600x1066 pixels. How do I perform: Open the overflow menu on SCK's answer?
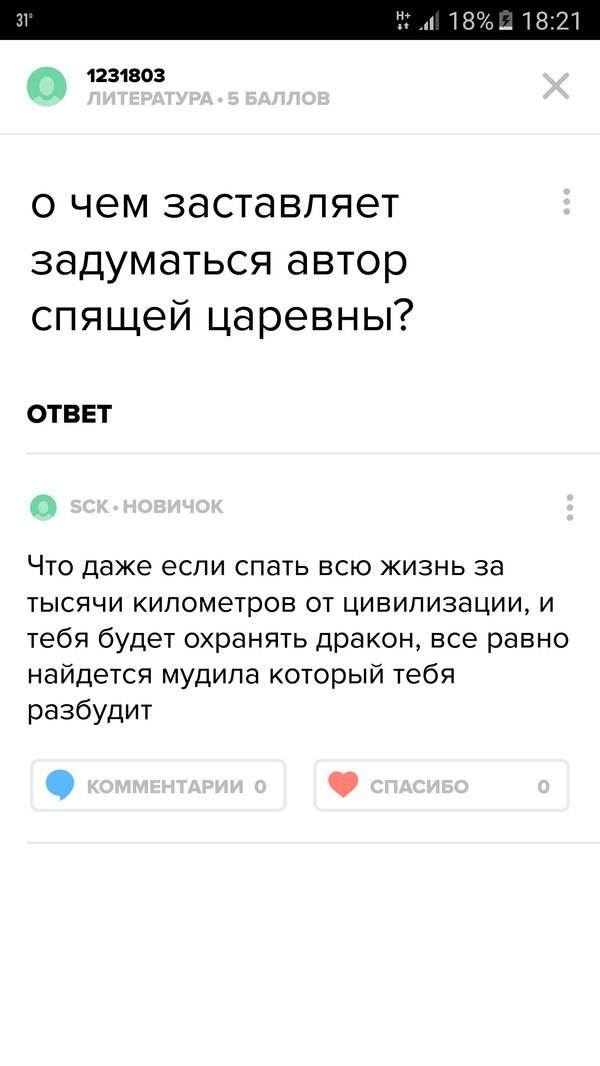coord(569,507)
